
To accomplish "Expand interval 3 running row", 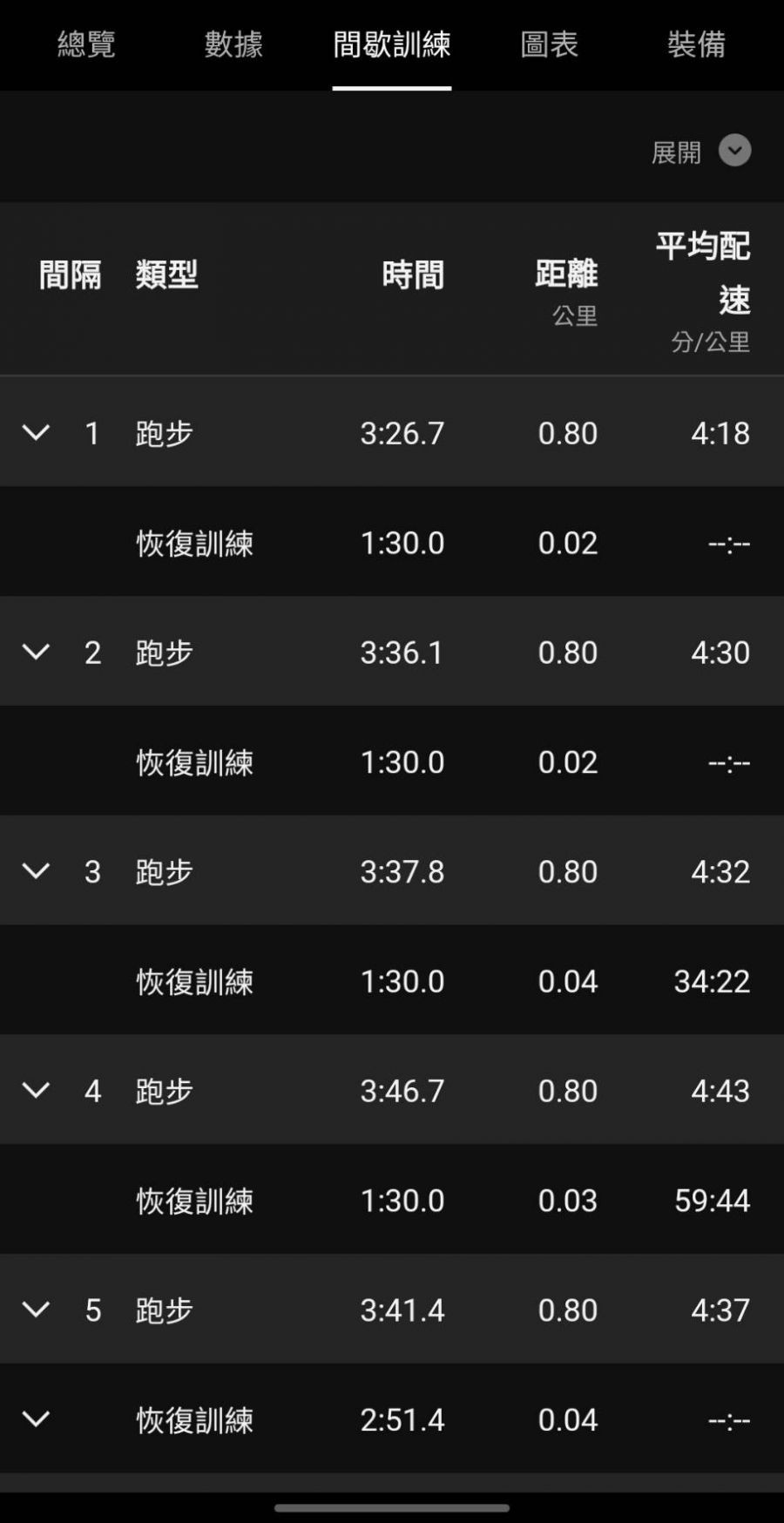I will pos(36,870).
